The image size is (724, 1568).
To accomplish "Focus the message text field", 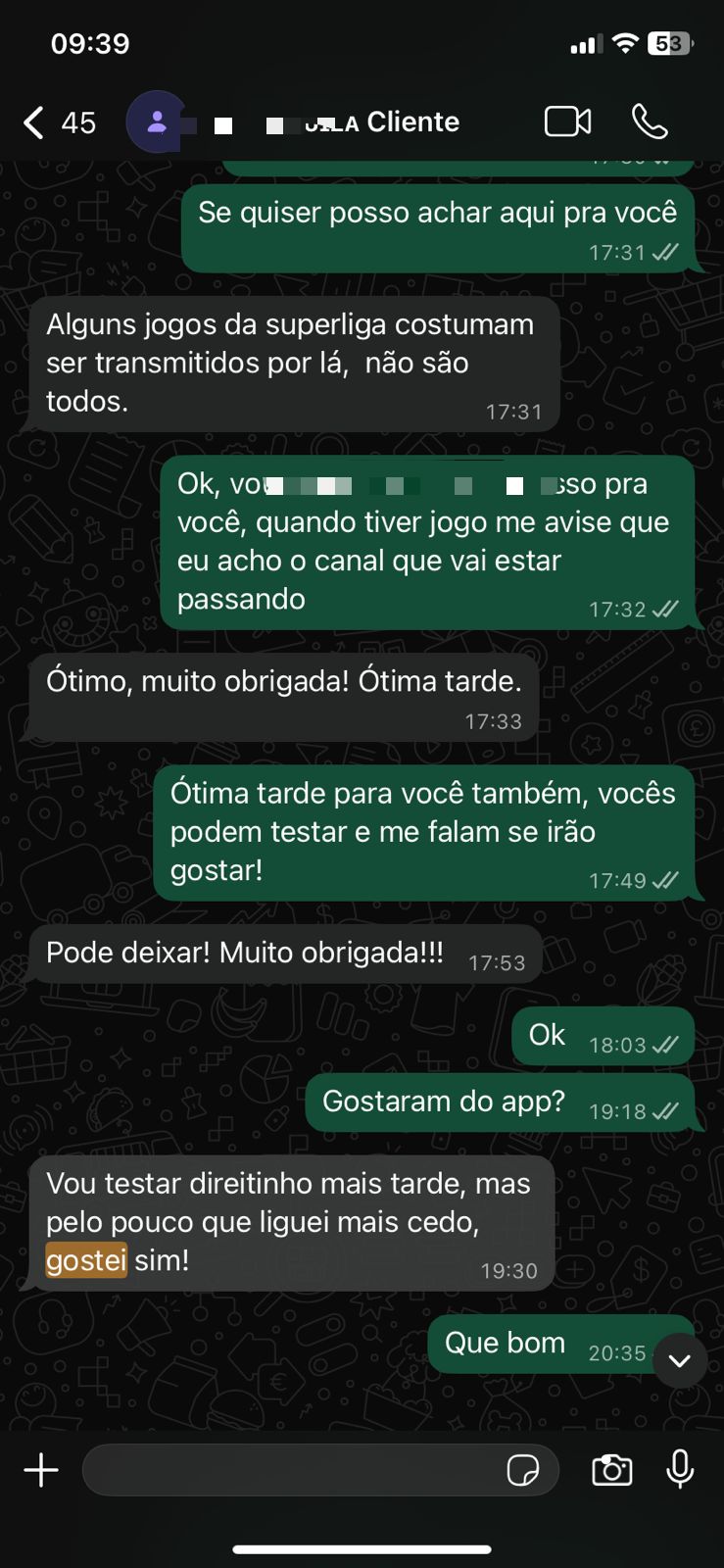I will point(294,1470).
